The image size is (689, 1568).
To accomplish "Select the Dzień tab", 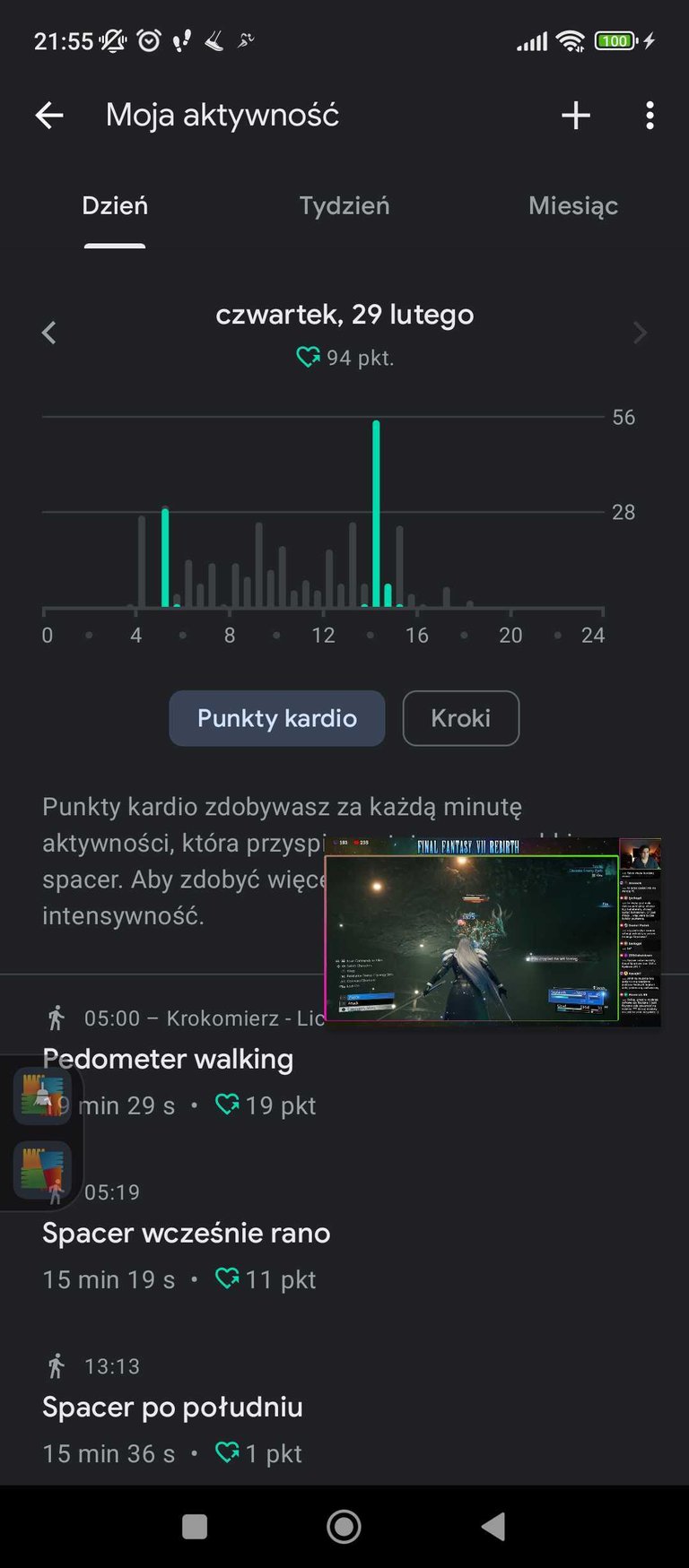I will point(115,205).
